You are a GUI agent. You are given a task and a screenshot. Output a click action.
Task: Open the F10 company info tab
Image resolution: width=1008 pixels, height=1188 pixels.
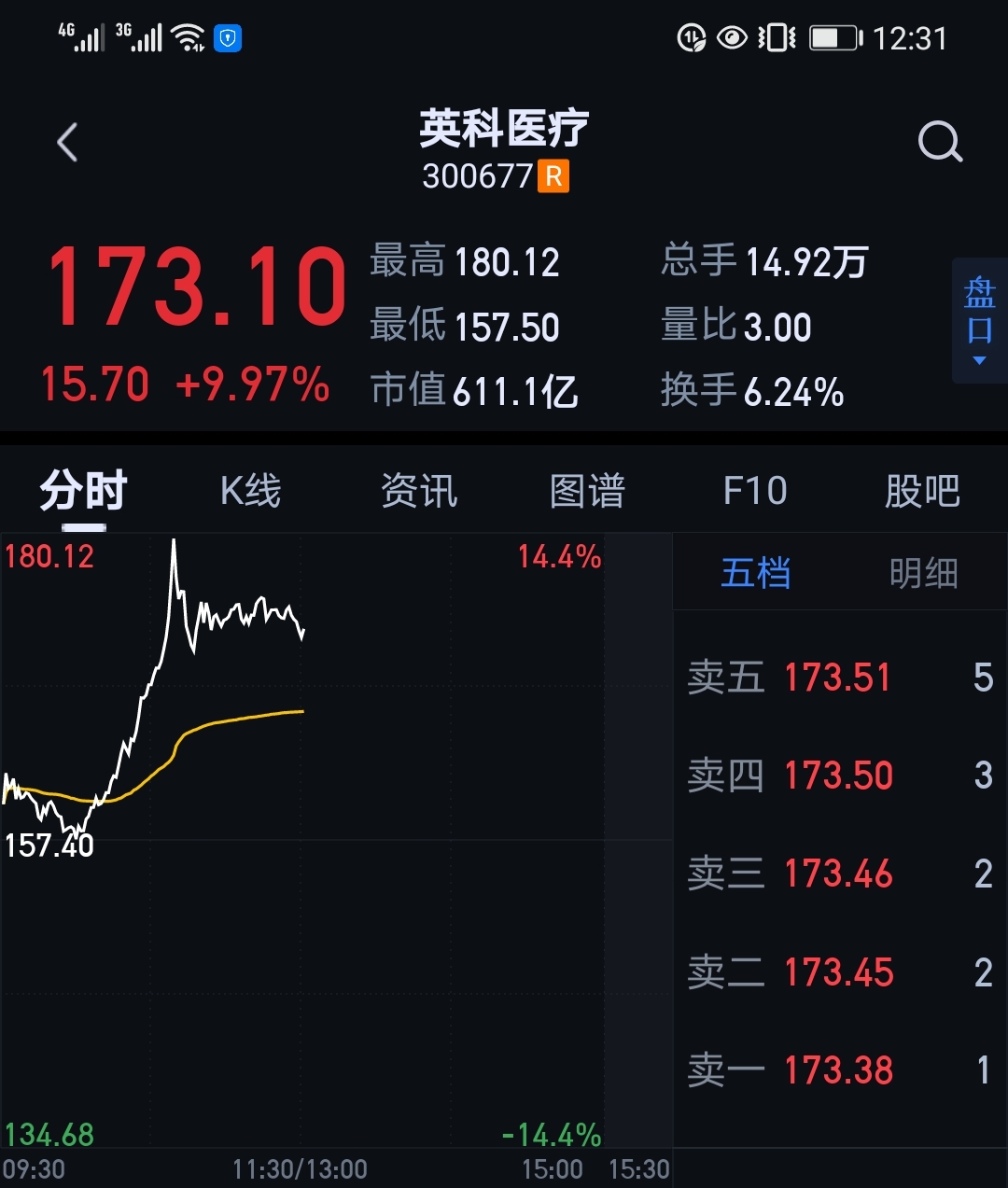pos(754,490)
